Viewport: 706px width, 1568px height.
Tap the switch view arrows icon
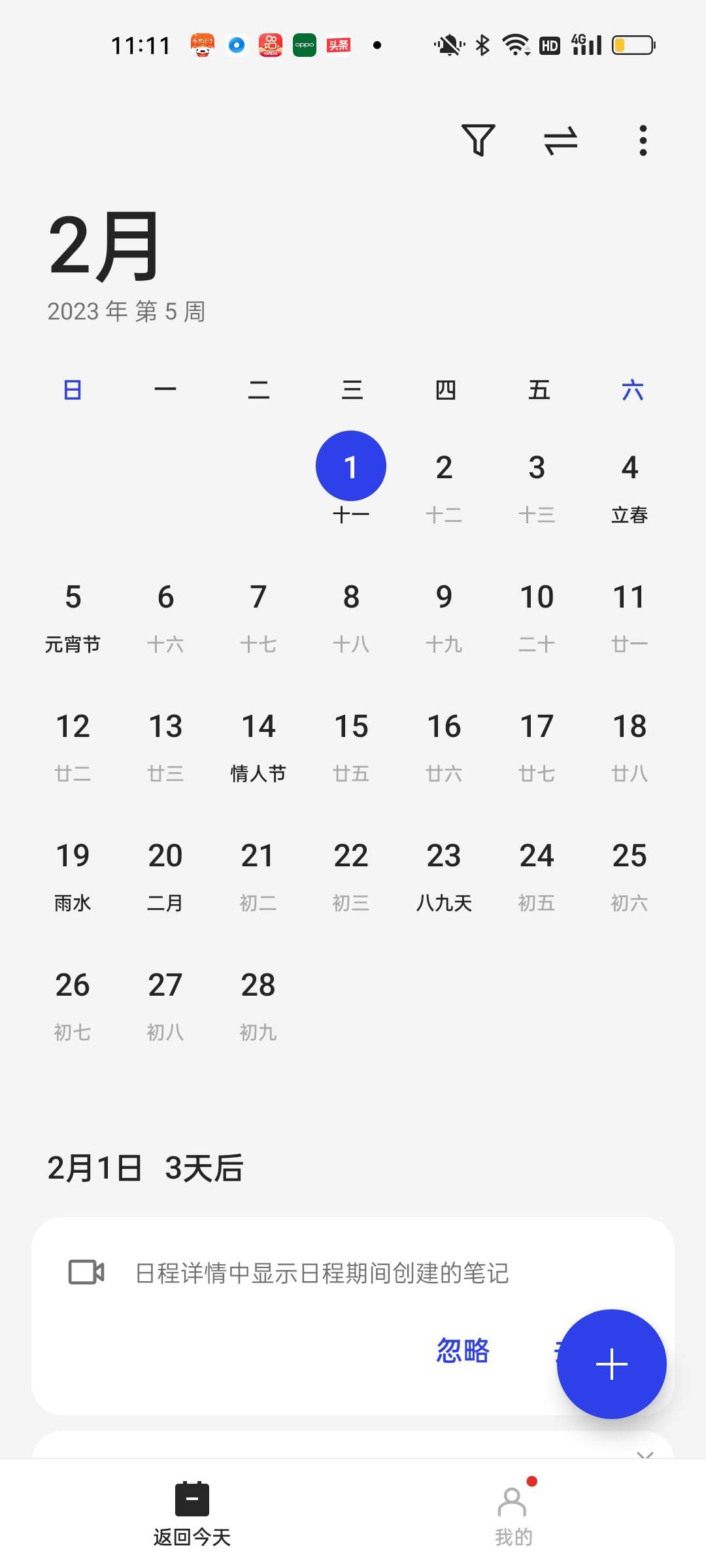(561, 140)
